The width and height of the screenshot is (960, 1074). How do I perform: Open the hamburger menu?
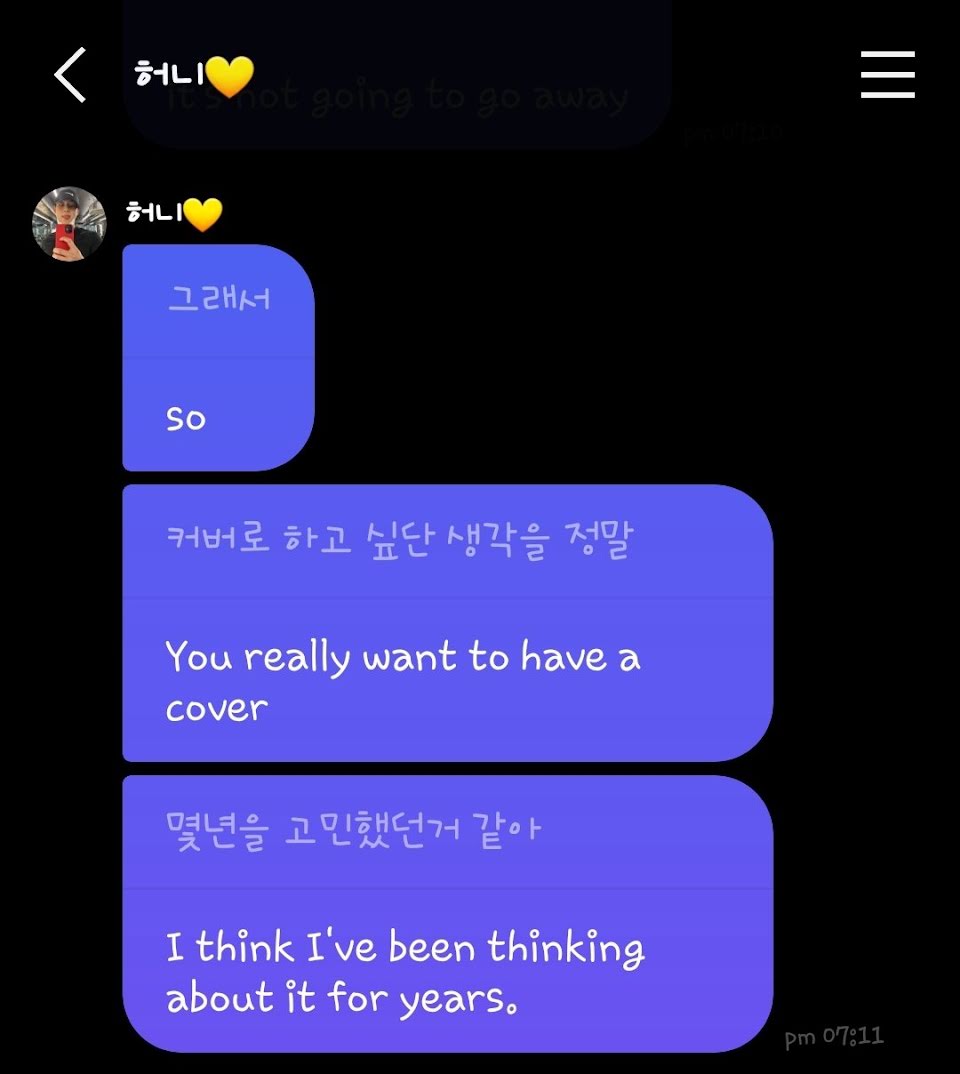tap(887, 75)
